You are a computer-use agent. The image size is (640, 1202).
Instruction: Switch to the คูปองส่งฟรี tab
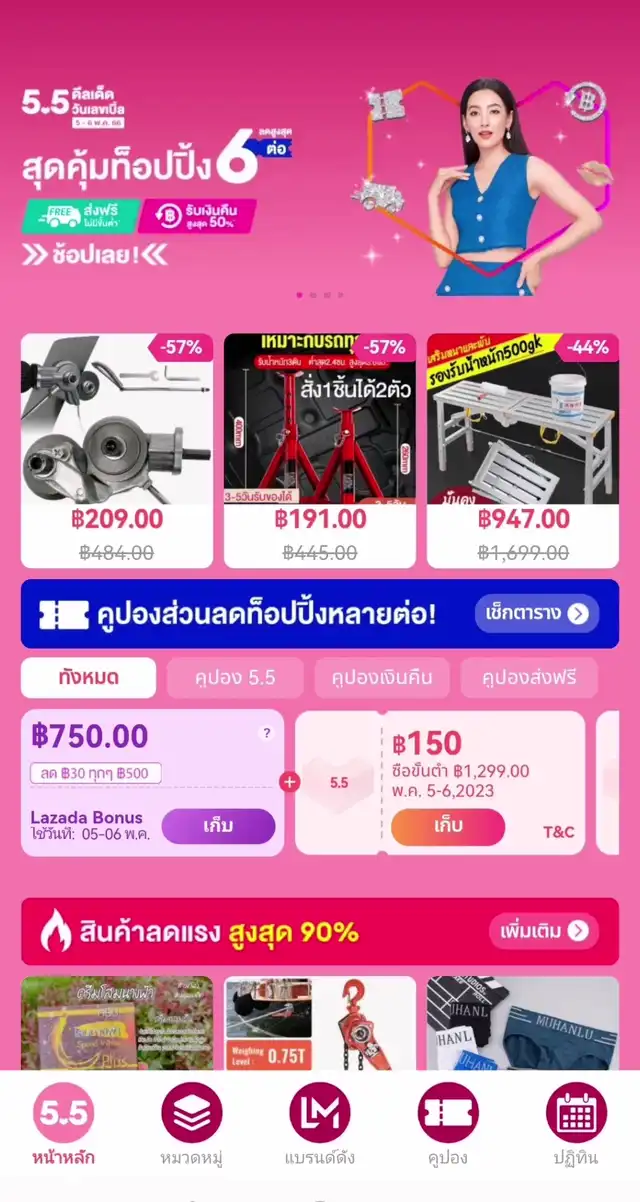tap(528, 677)
